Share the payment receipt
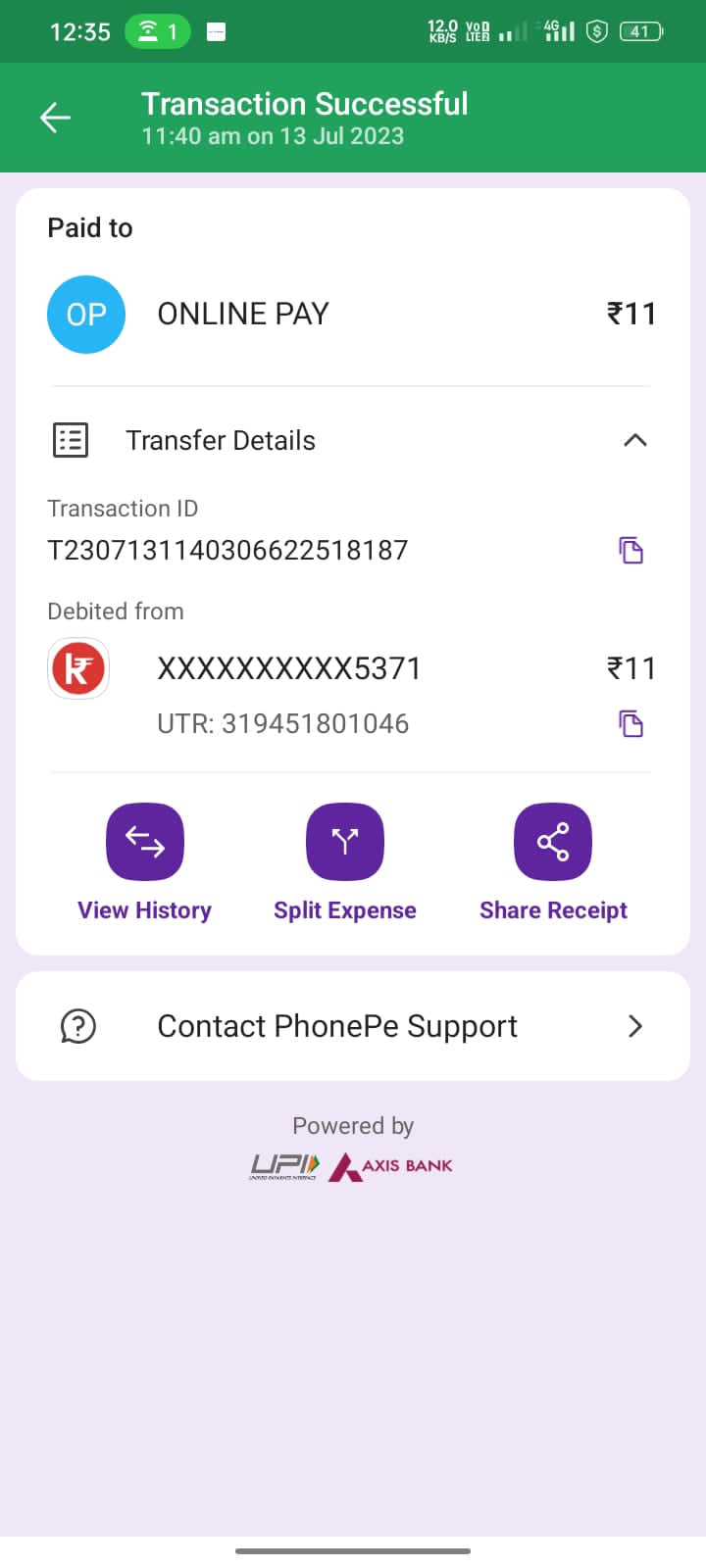This screenshot has width=706, height=1568. click(x=553, y=843)
